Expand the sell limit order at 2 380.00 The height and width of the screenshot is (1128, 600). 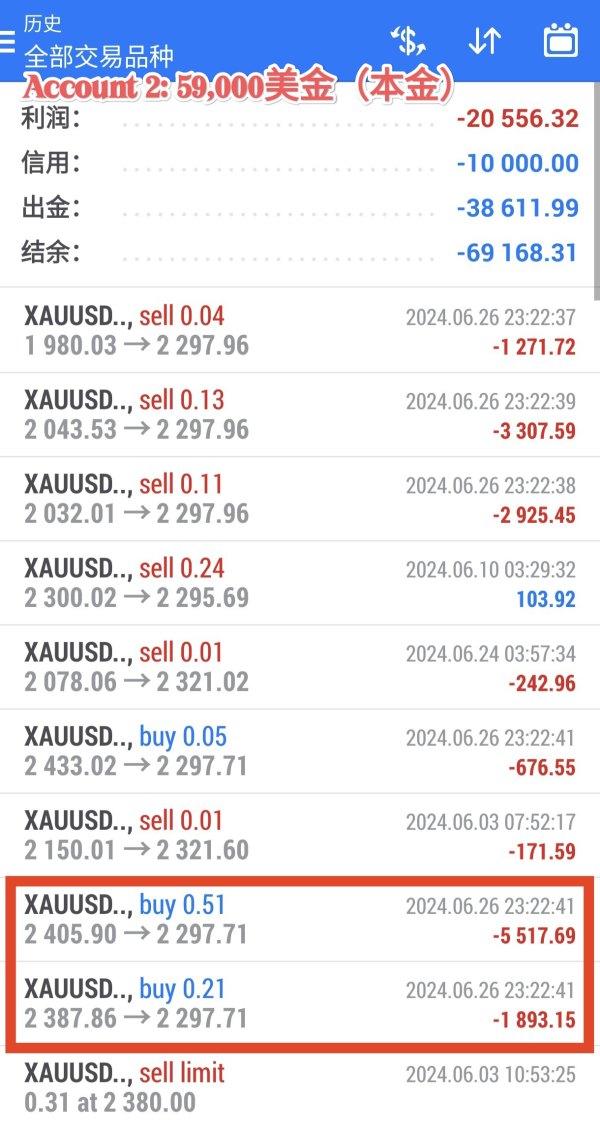click(x=300, y=1087)
